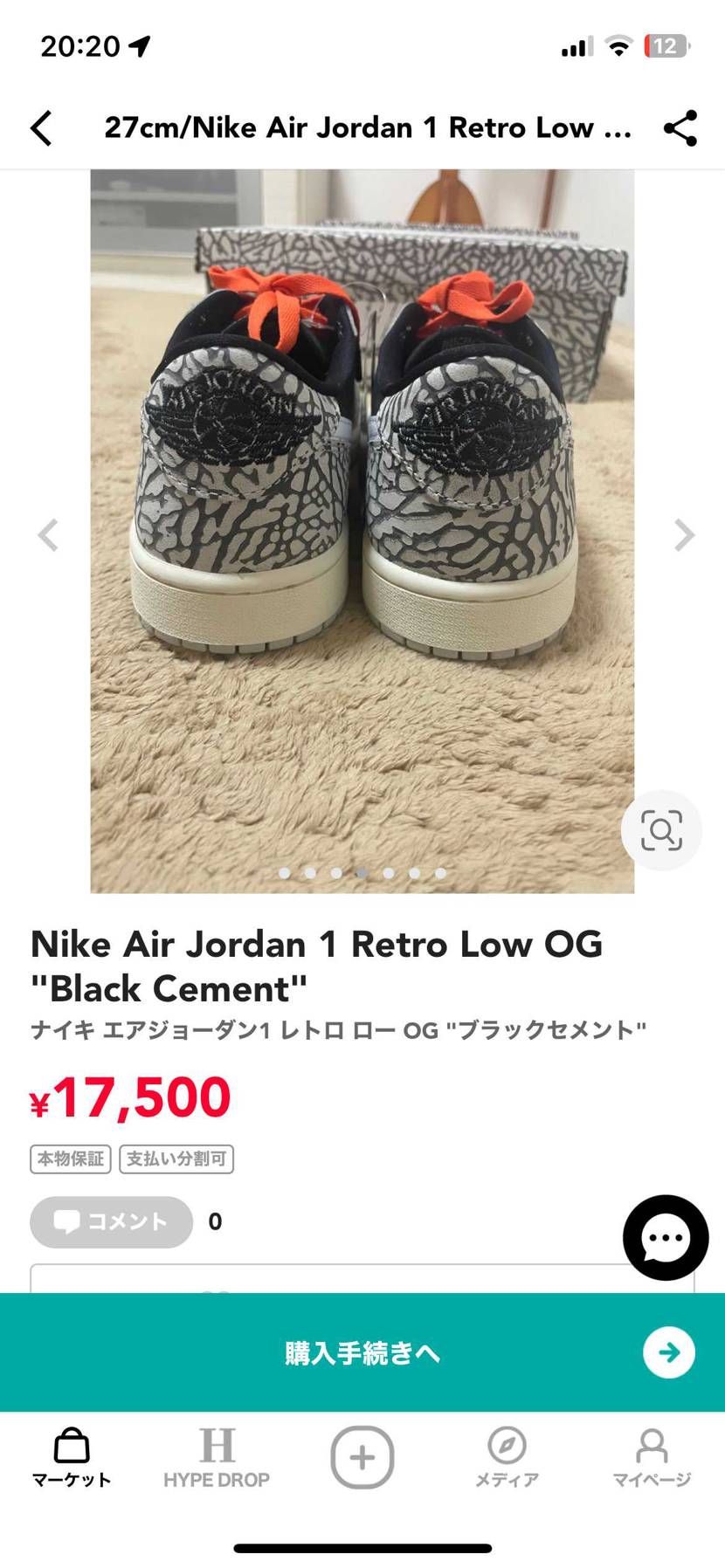Image resolution: width=725 pixels, height=1568 pixels.
Task: Share this listing via share icon
Action: point(680,127)
